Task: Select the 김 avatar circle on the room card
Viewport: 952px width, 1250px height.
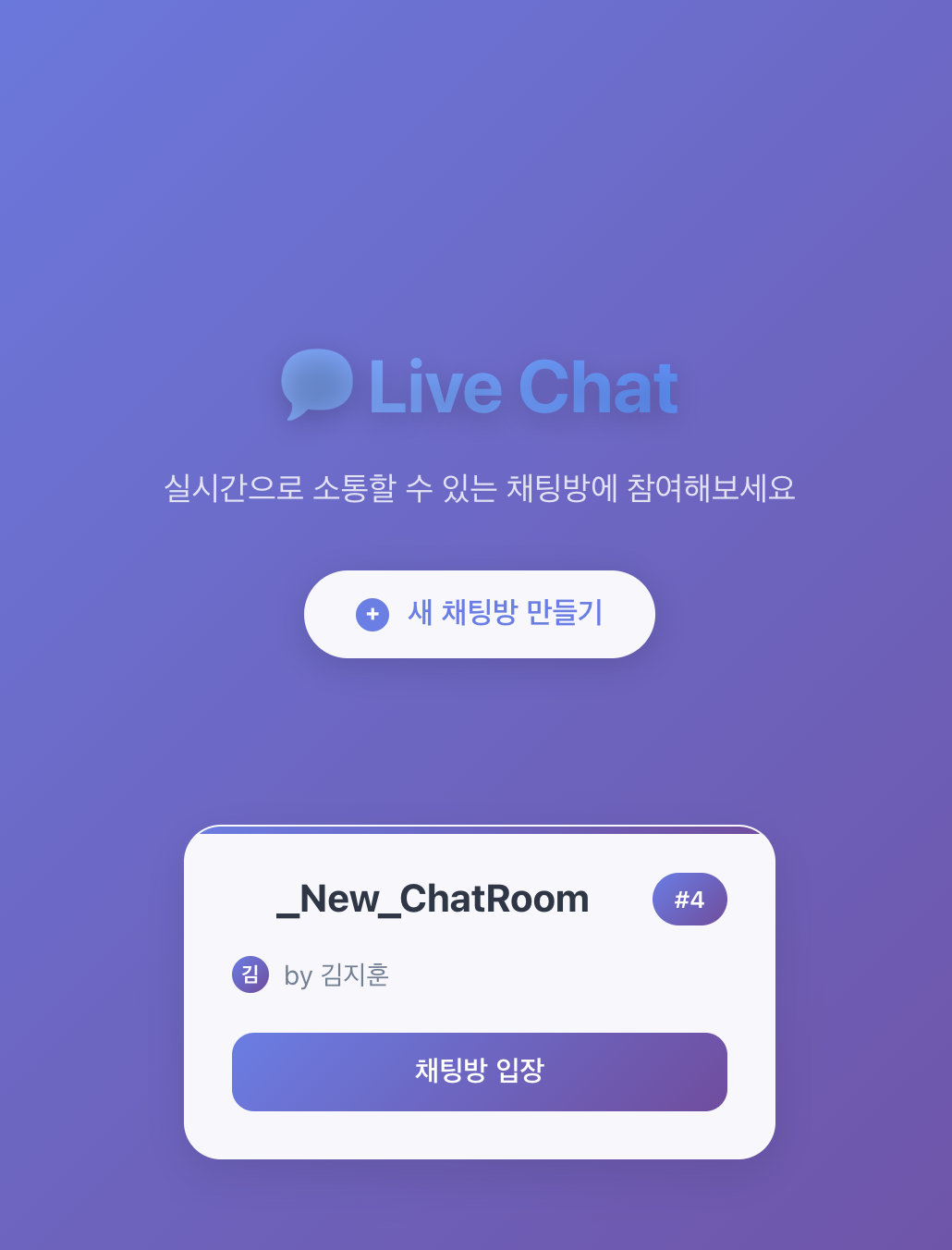Action: point(250,974)
